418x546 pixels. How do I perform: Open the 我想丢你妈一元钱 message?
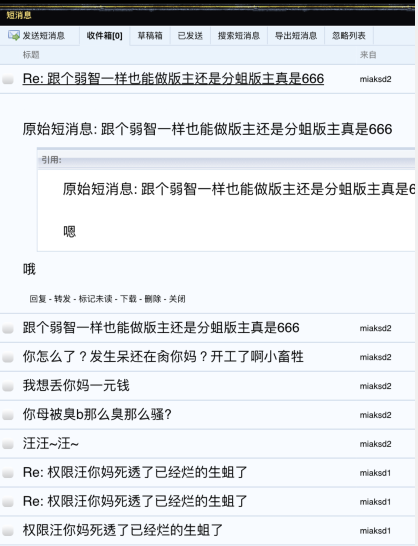point(76,386)
